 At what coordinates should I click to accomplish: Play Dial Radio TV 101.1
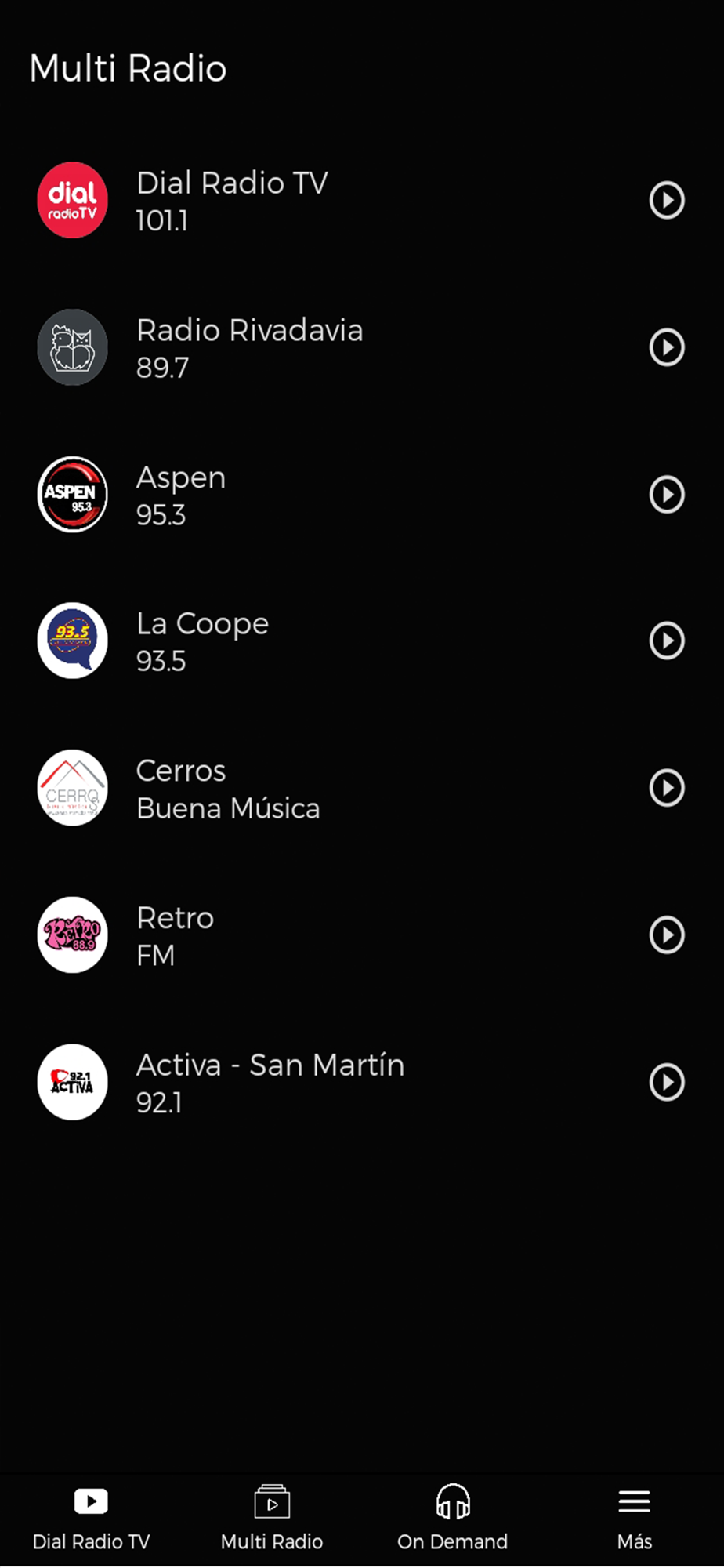coord(667,200)
